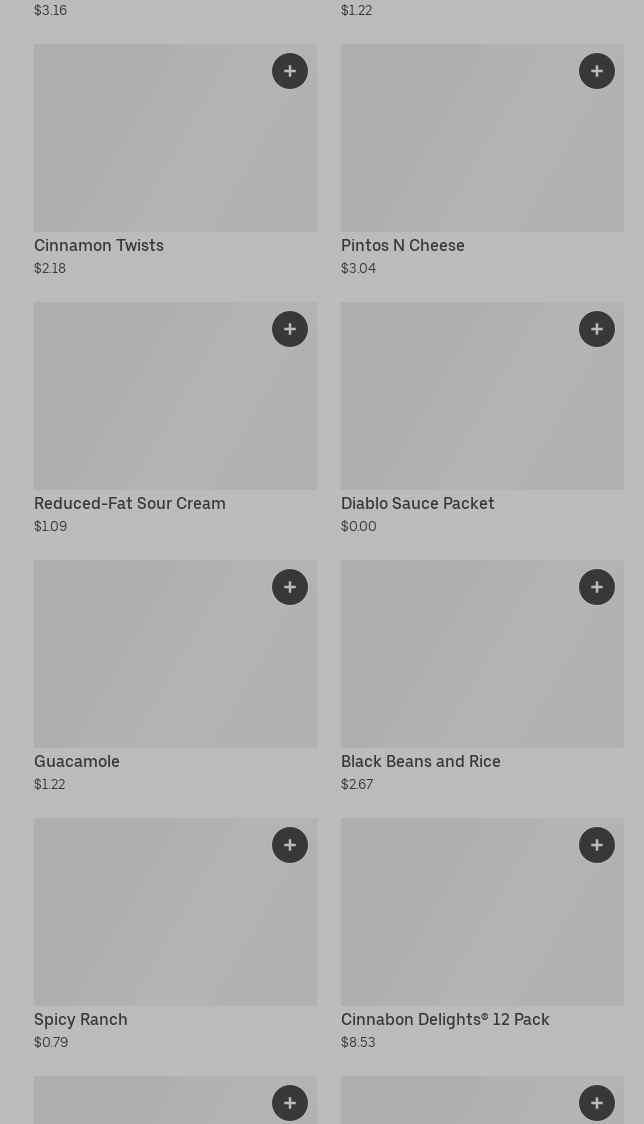Screen dimensions: 644x1124
Task: Add Reduced-Fat Sour Cream to order
Action: coord(290,329)
